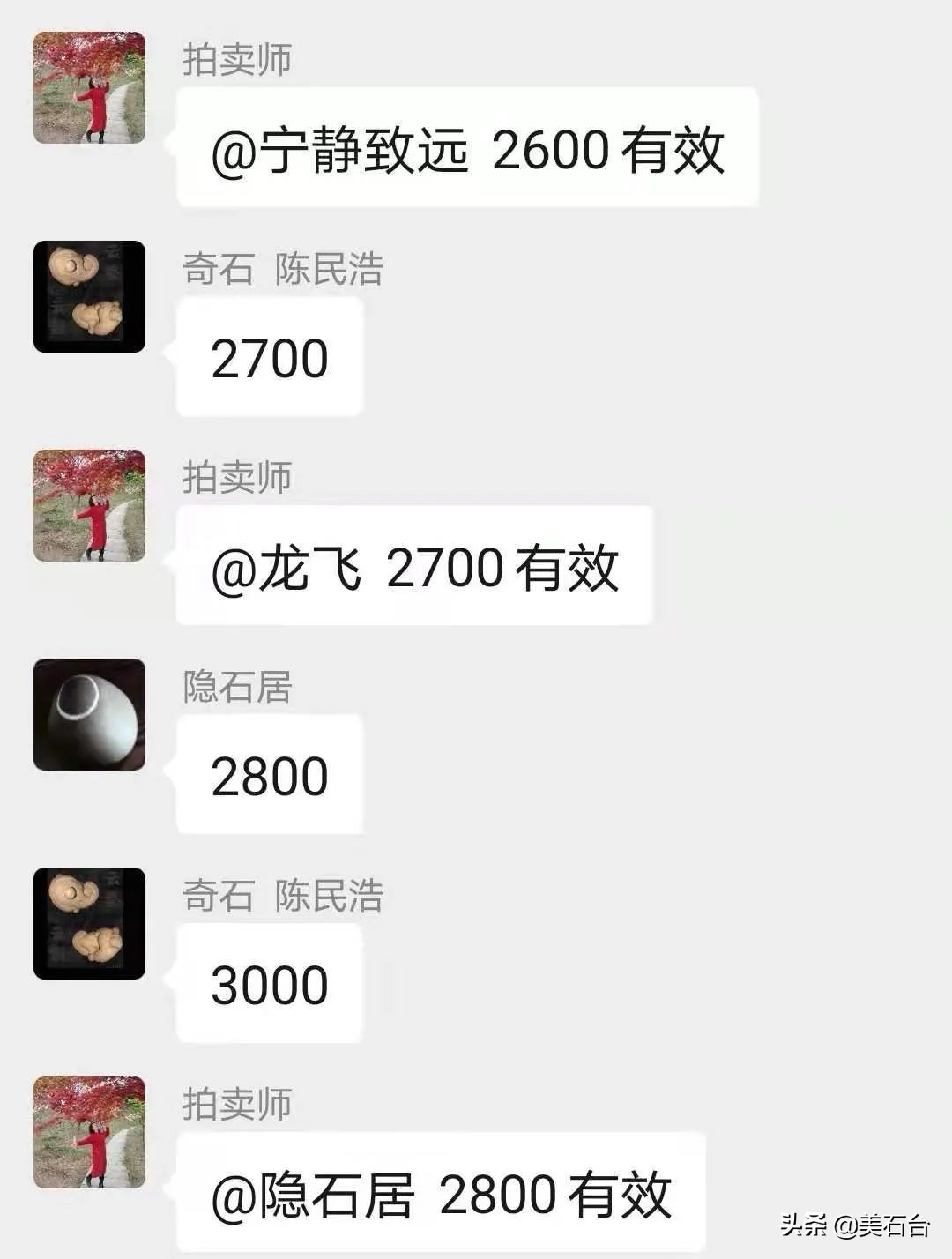
Task: Tap the 2800 bid message bubble
Action: click(x=269, y=774)
